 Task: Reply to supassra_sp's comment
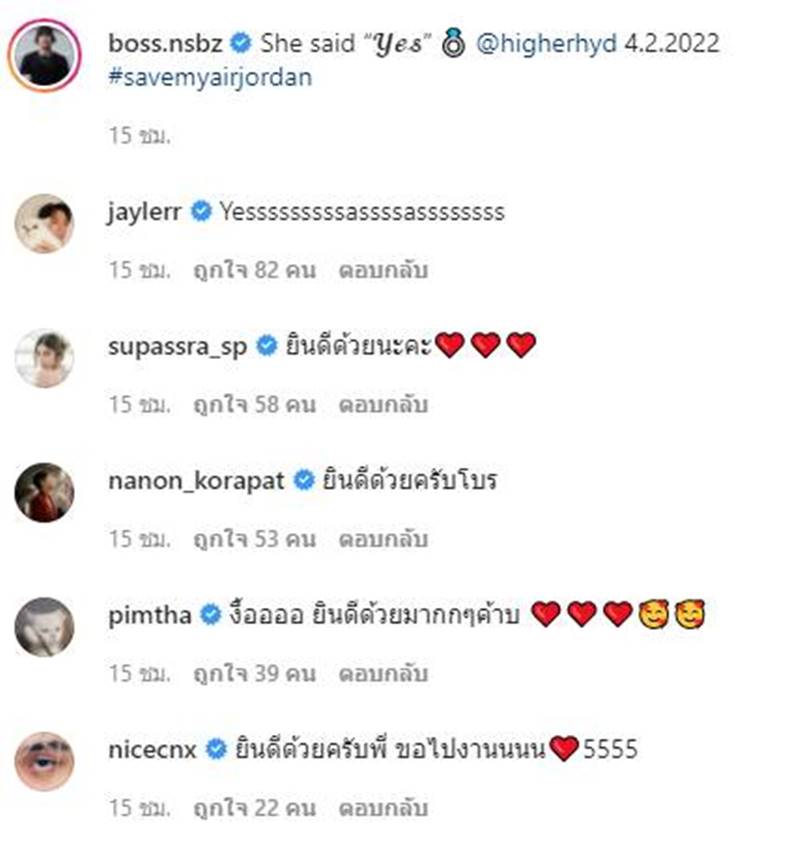point(383,404)
